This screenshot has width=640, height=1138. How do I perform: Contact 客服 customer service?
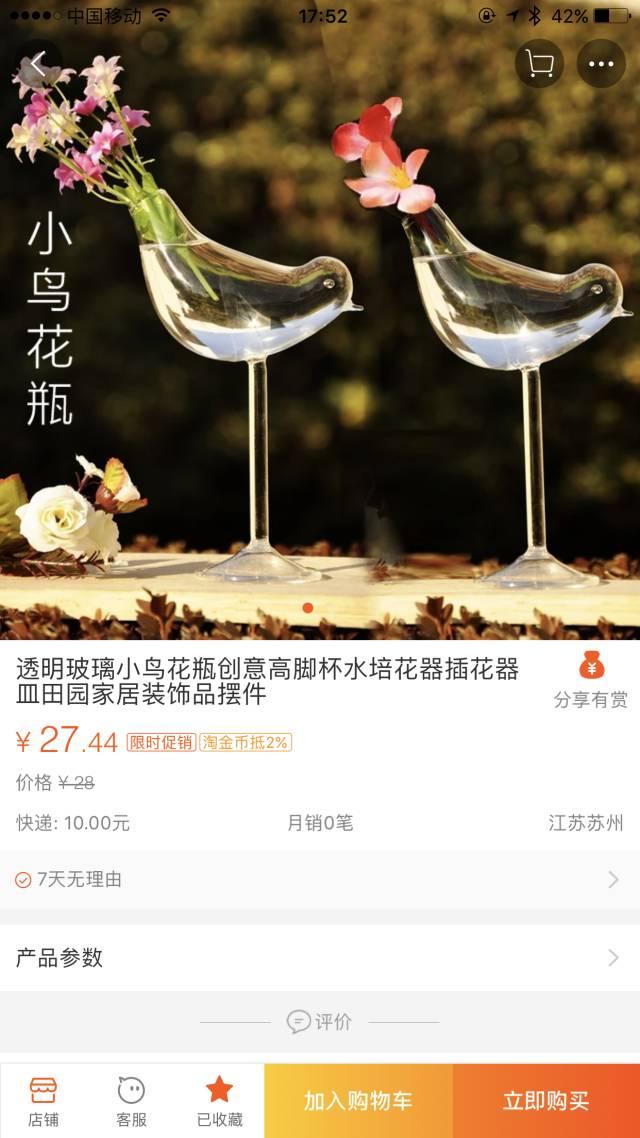131,1100
